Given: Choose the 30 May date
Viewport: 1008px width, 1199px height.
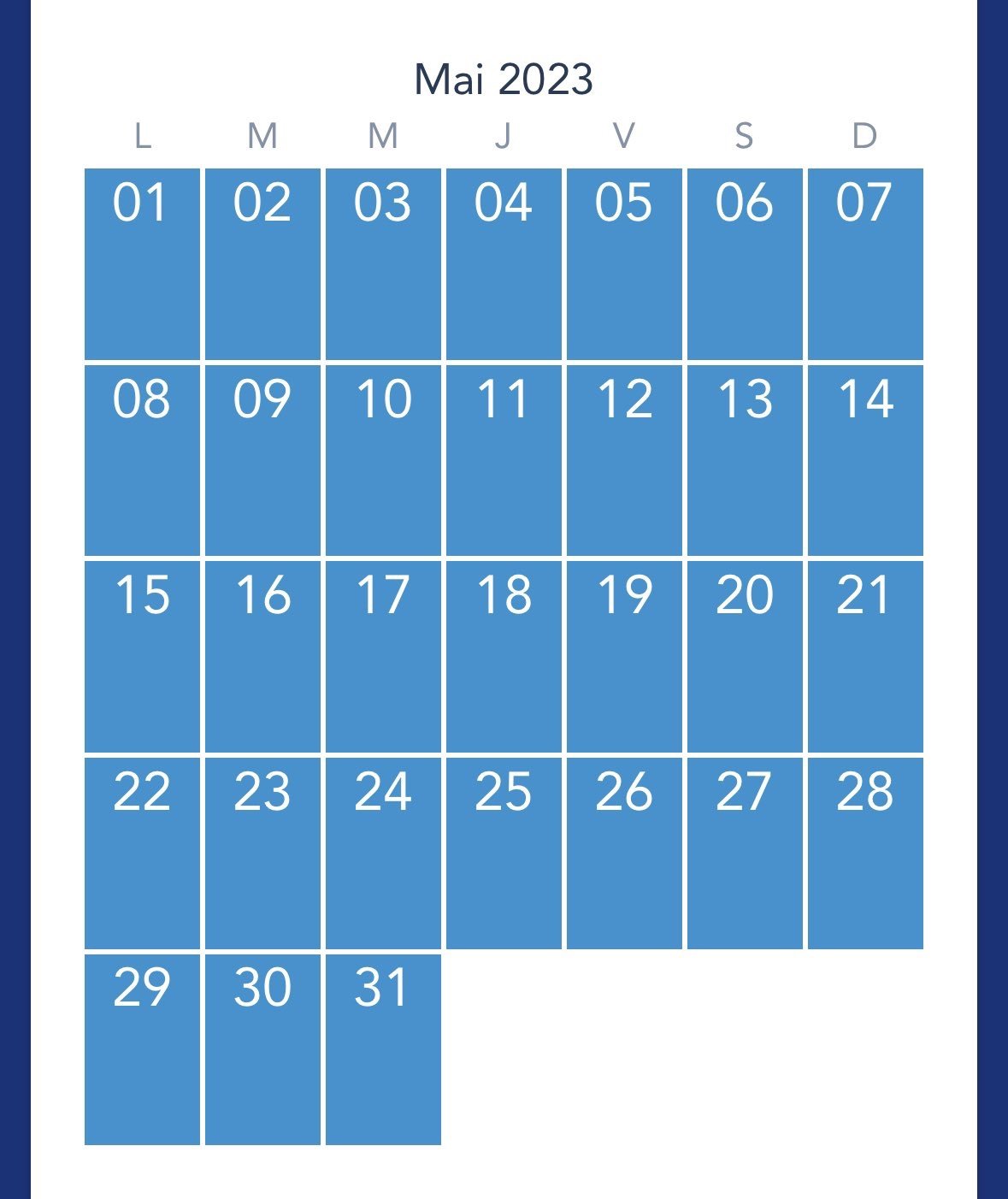Looking at the screenshot, I should 262,1048.
